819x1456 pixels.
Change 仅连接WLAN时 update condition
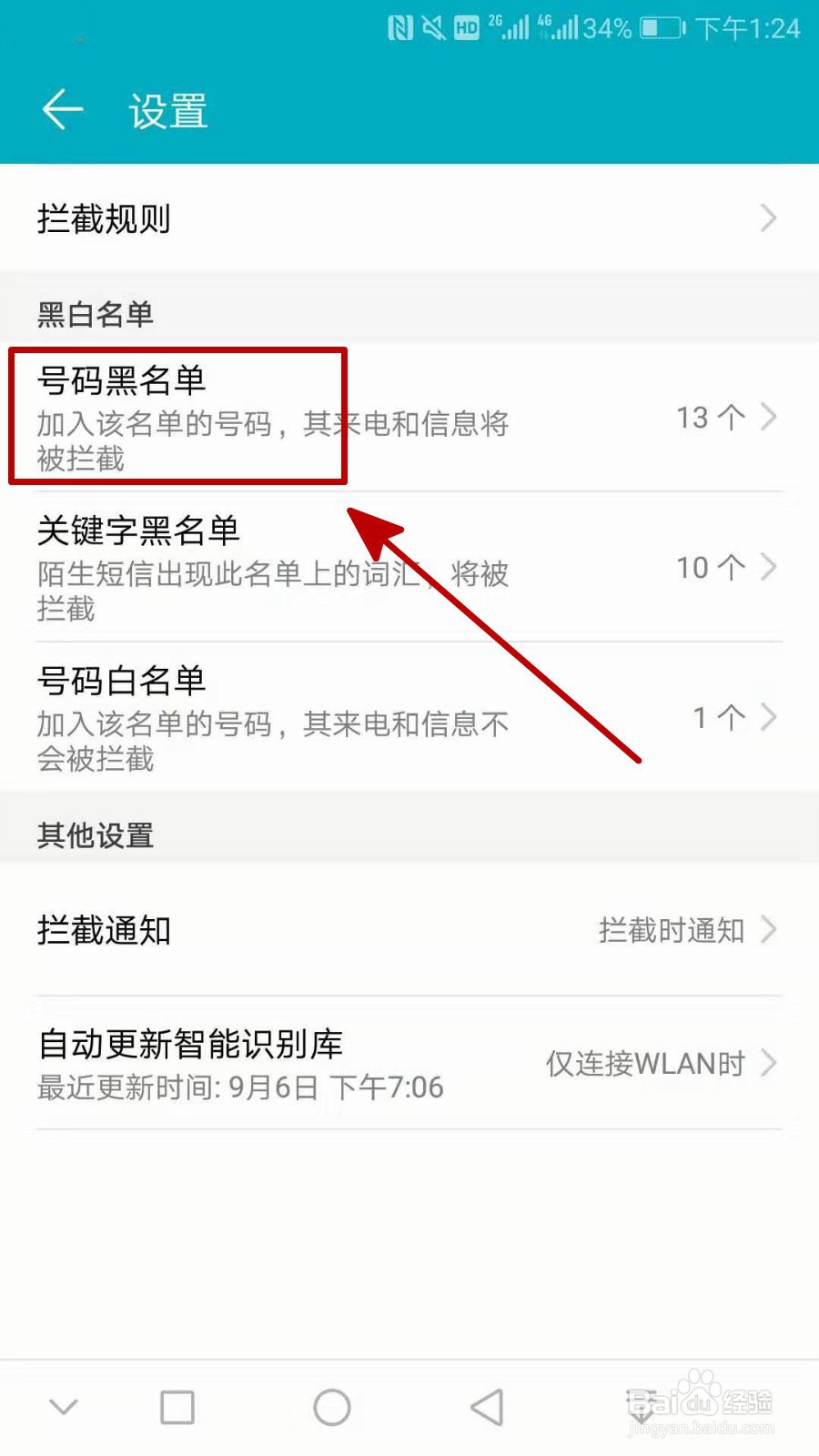648,1063
